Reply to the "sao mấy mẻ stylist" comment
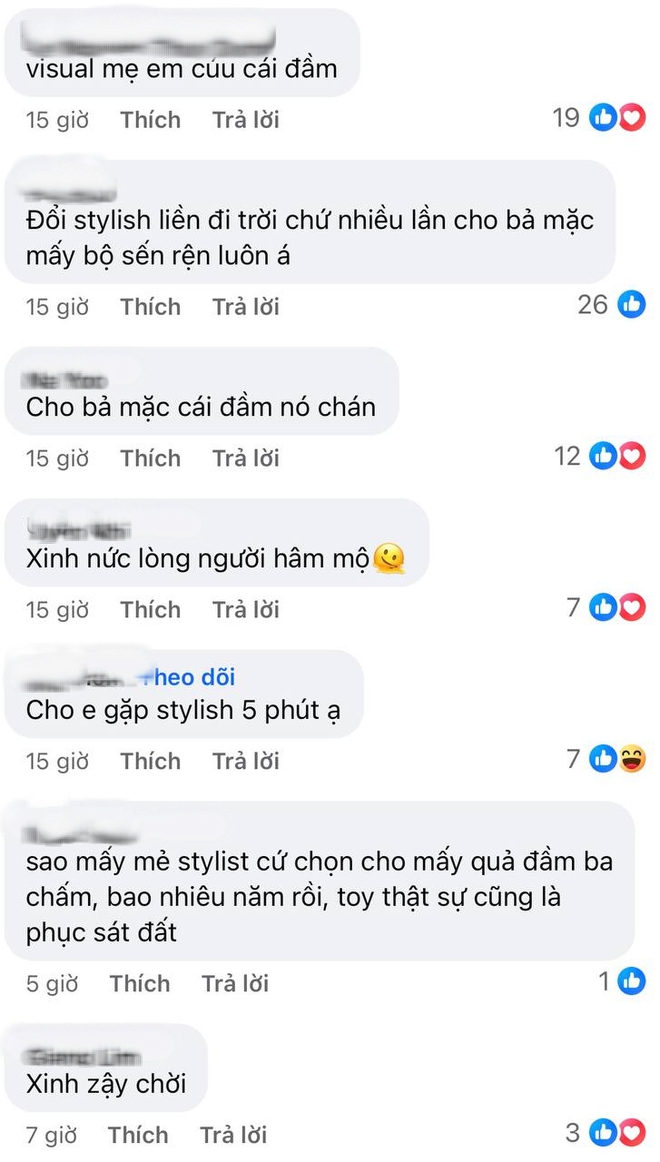The height and width of the screenshot is (1162, 660). (x=235, y=984)
